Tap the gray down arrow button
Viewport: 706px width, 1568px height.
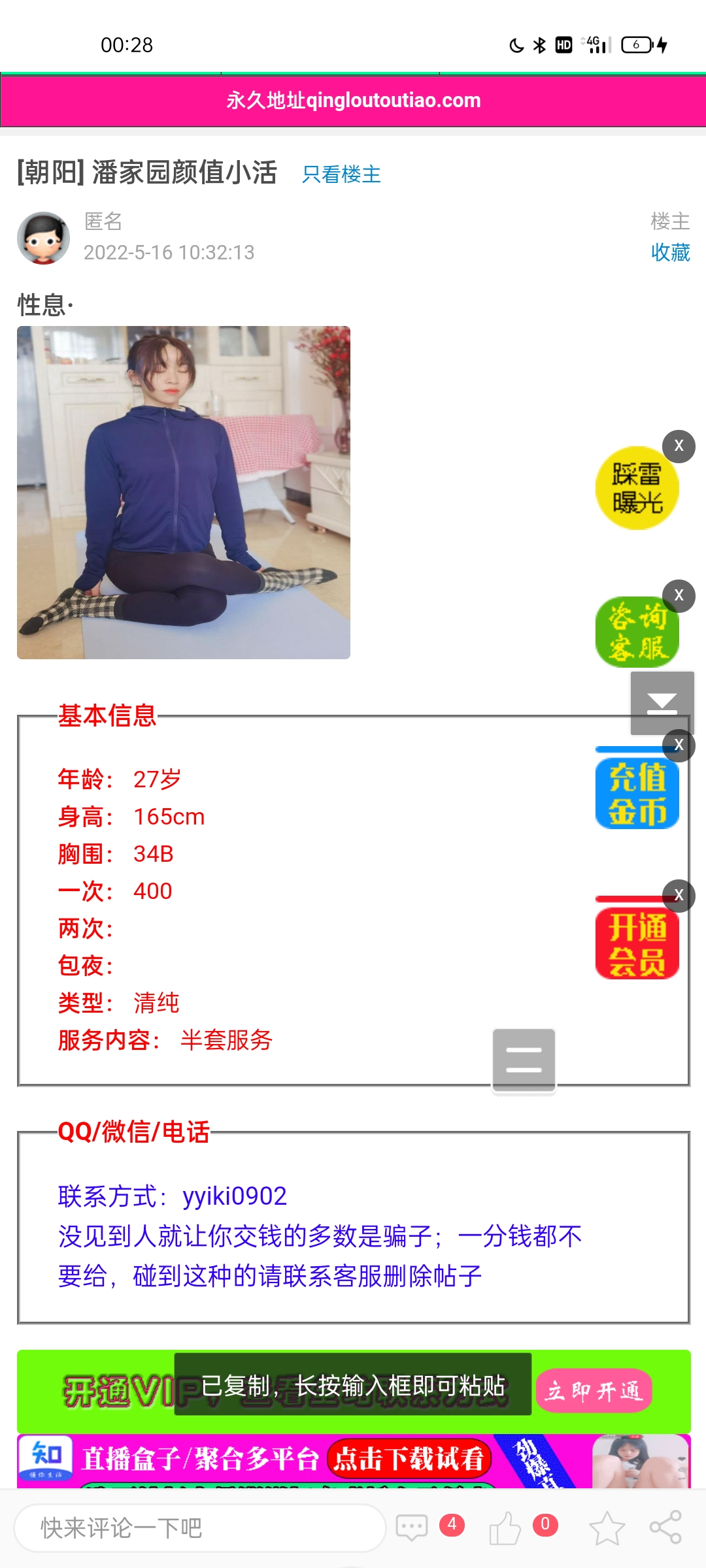pyautogui.click(x=662, y=703)
